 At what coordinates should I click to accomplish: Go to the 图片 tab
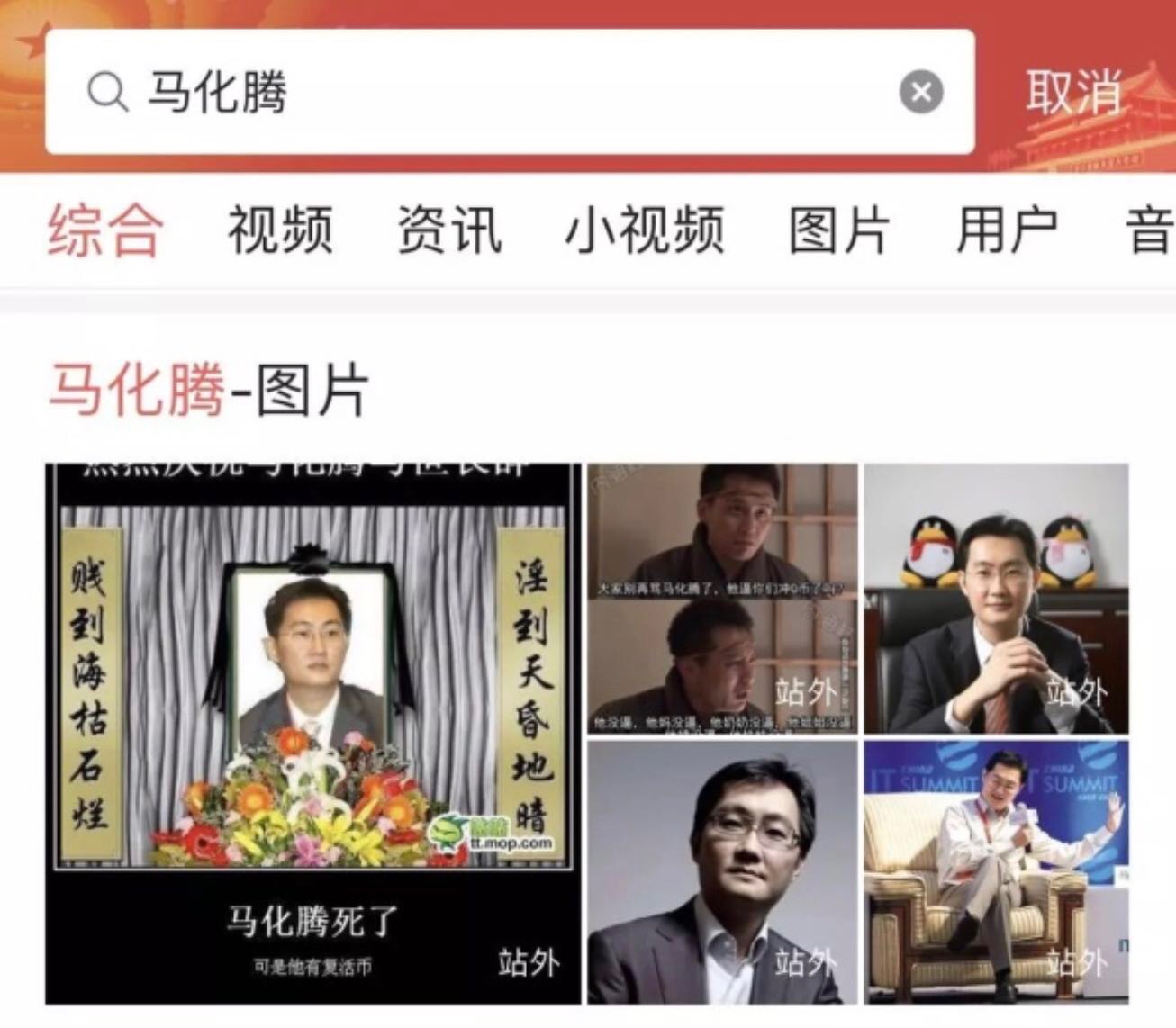coord(839,230)
